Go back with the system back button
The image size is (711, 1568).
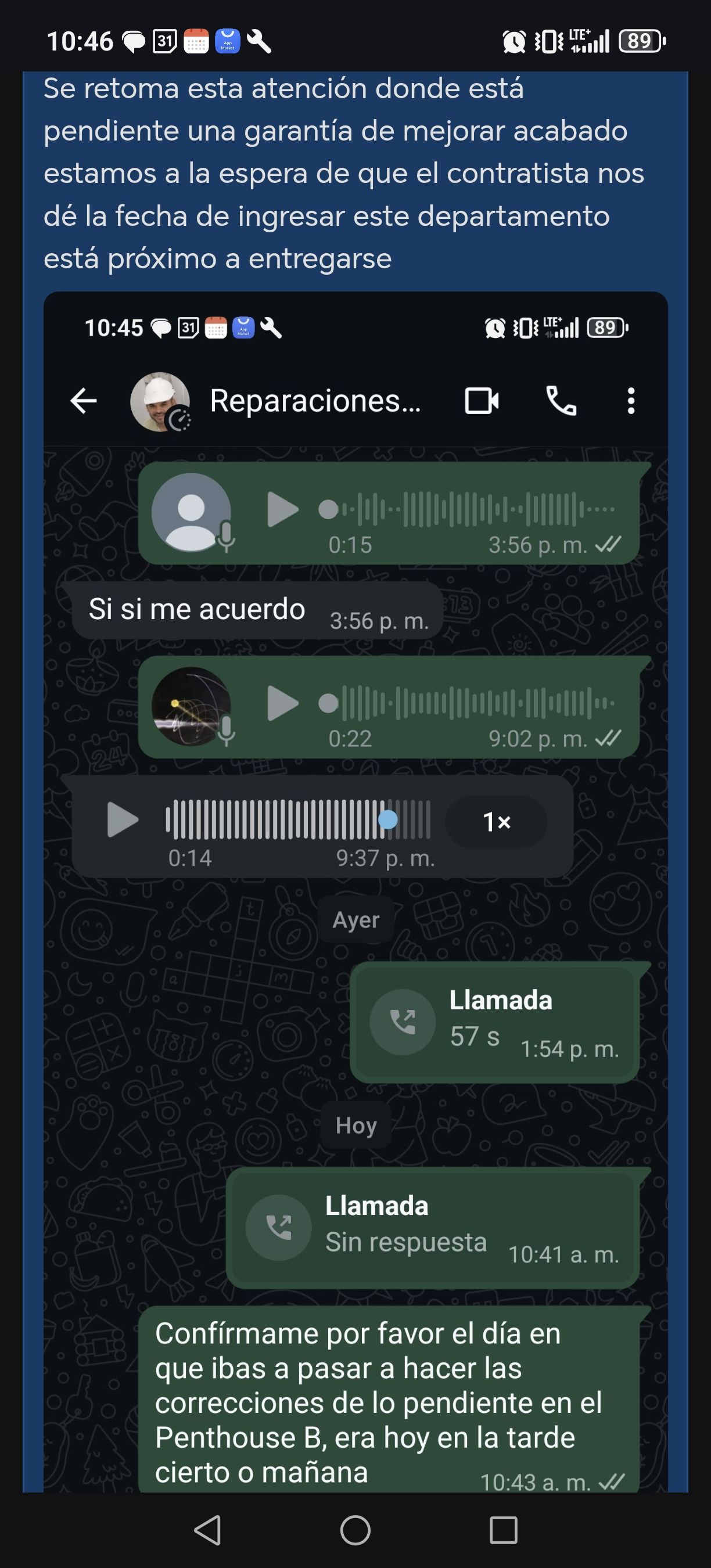coord(207,1530)
